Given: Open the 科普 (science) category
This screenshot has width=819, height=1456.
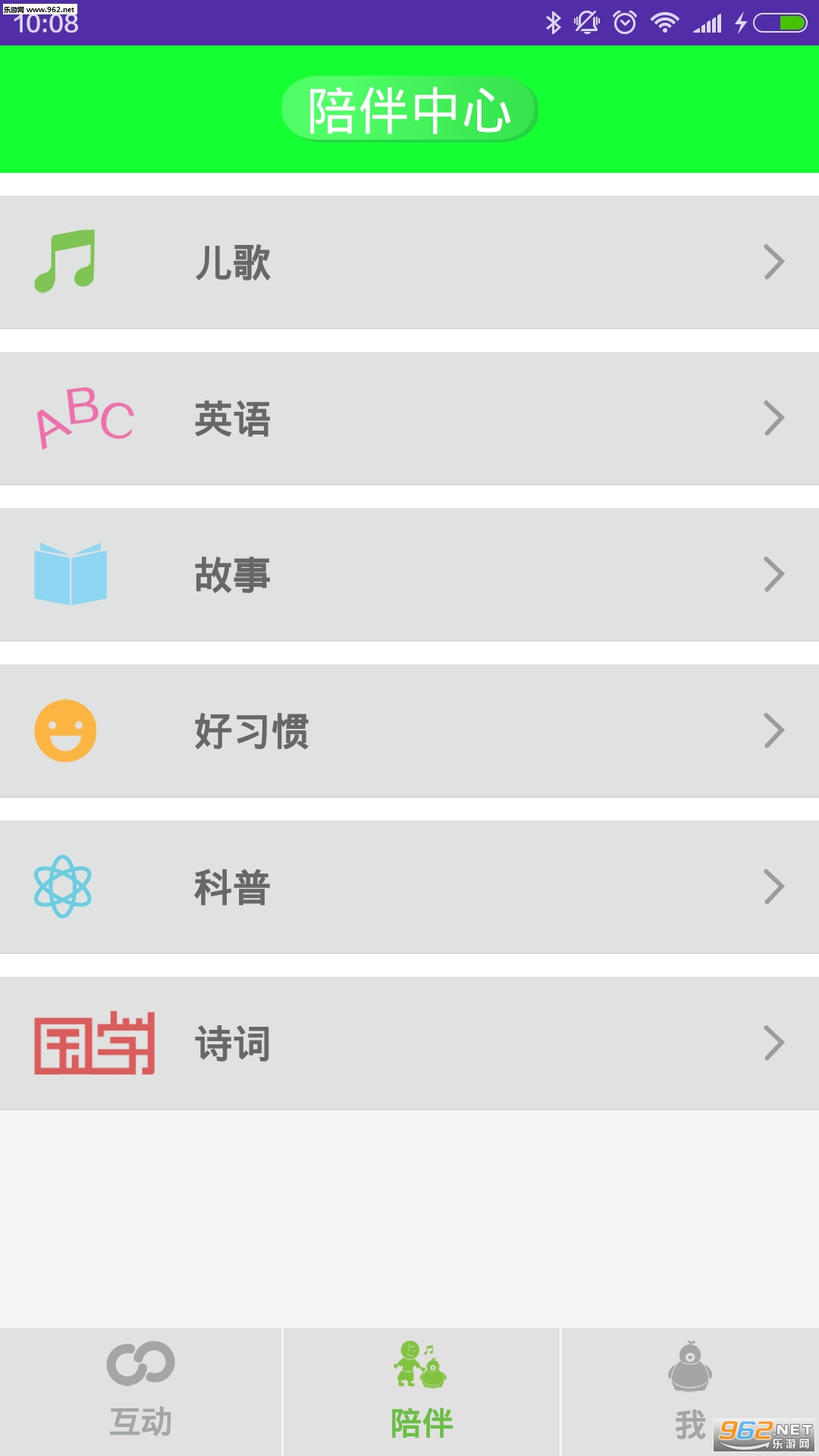Looking at the screenshot, I should pos(409,887).
